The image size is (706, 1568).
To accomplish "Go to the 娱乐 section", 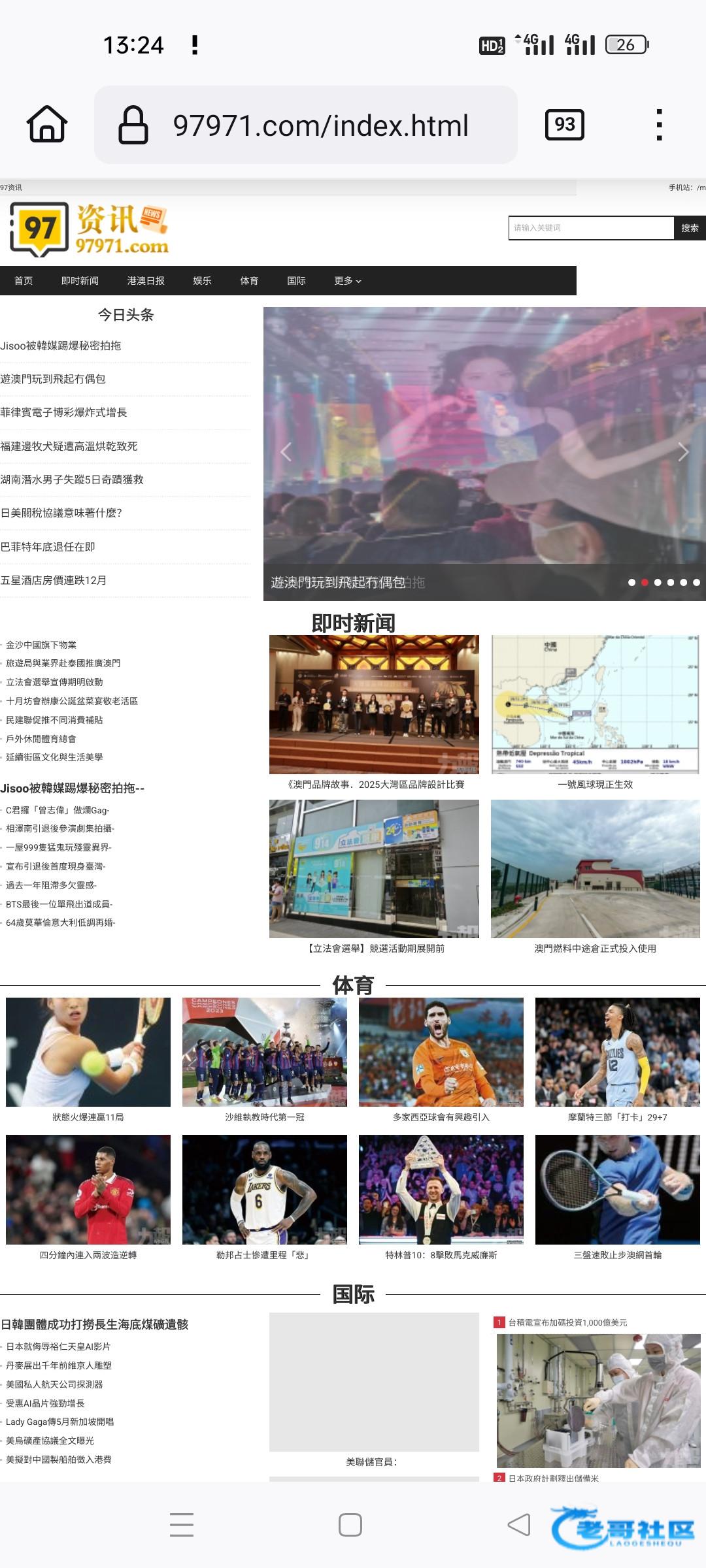I will 202,281.
